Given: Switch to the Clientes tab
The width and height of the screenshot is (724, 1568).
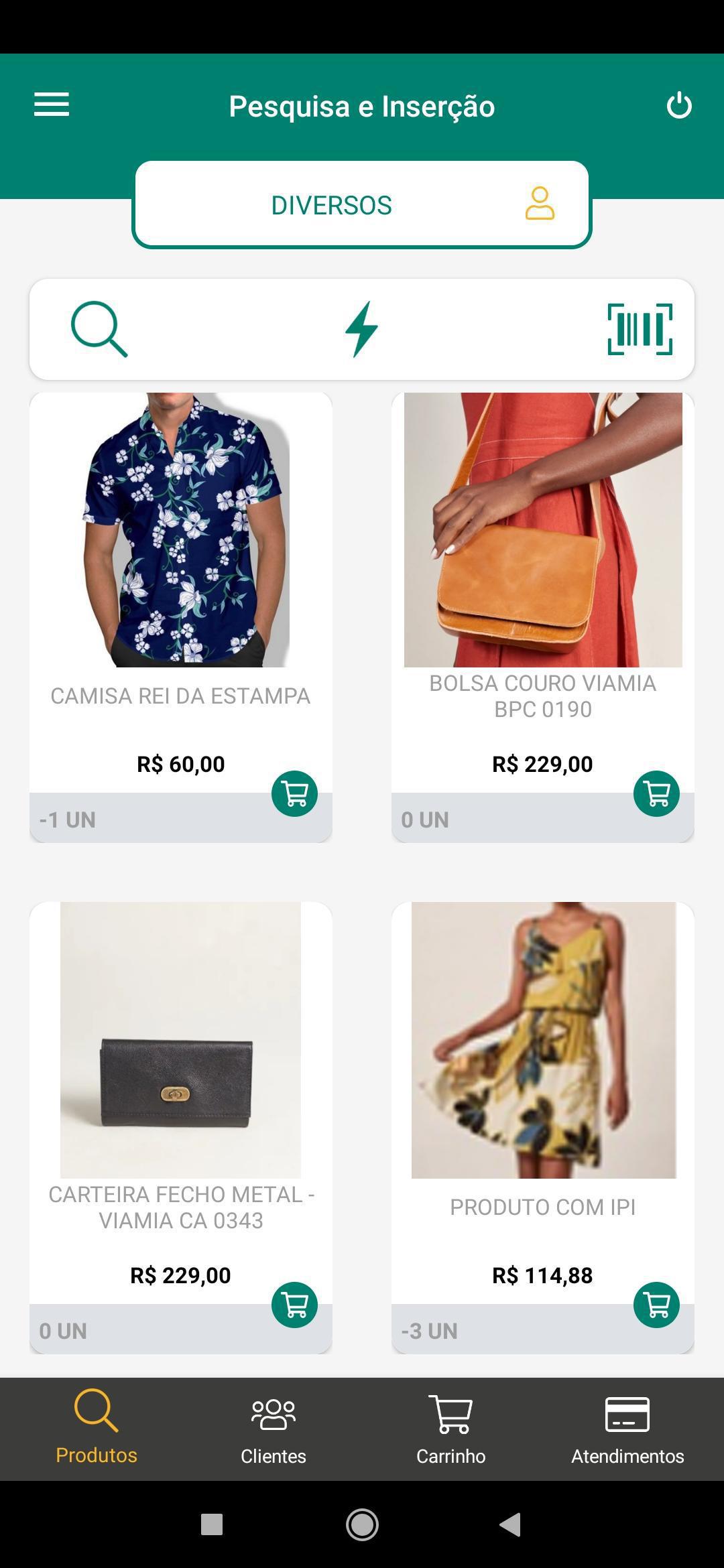Looking at the screenshot, I should (274, 1429).
